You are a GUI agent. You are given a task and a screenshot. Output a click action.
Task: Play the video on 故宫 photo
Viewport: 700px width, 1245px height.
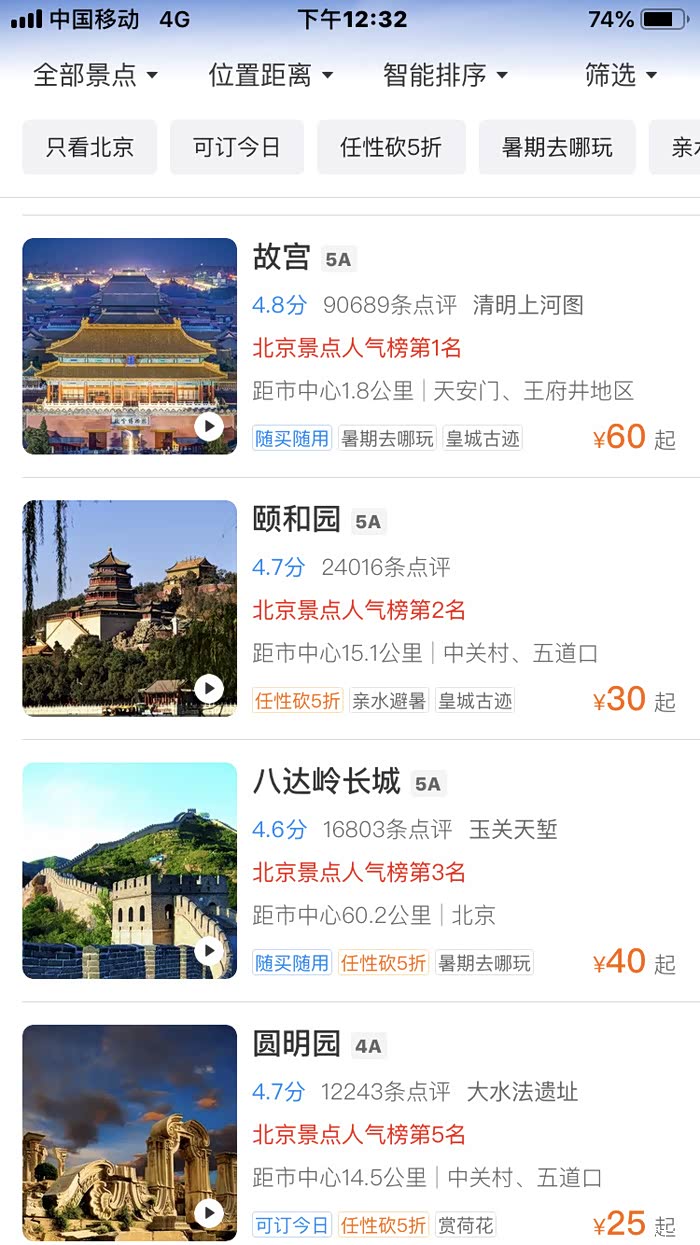pyautogui.click(x=208, y=427)
